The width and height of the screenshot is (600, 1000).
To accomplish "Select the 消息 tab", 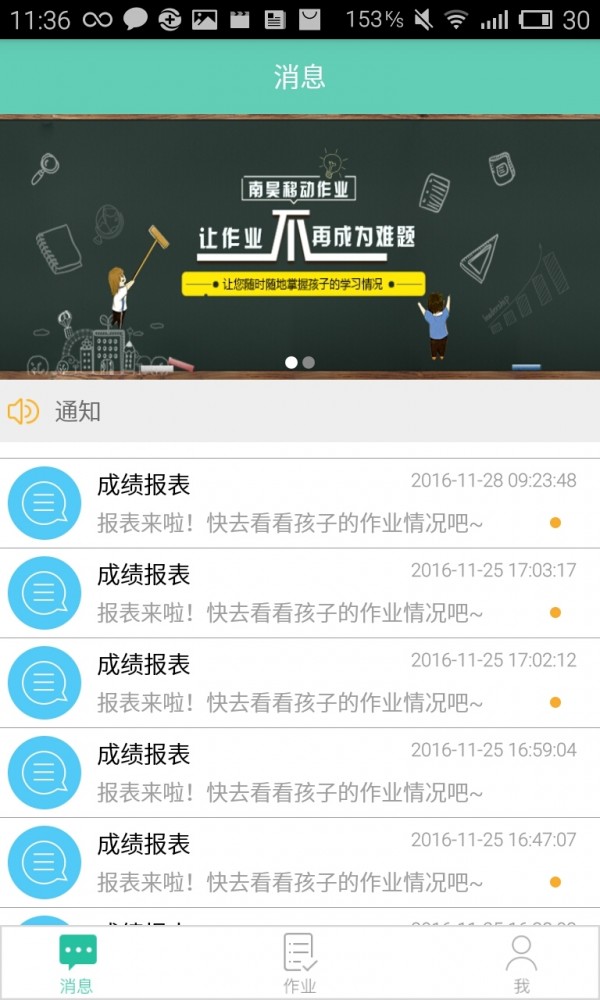I will pos(77,962).
